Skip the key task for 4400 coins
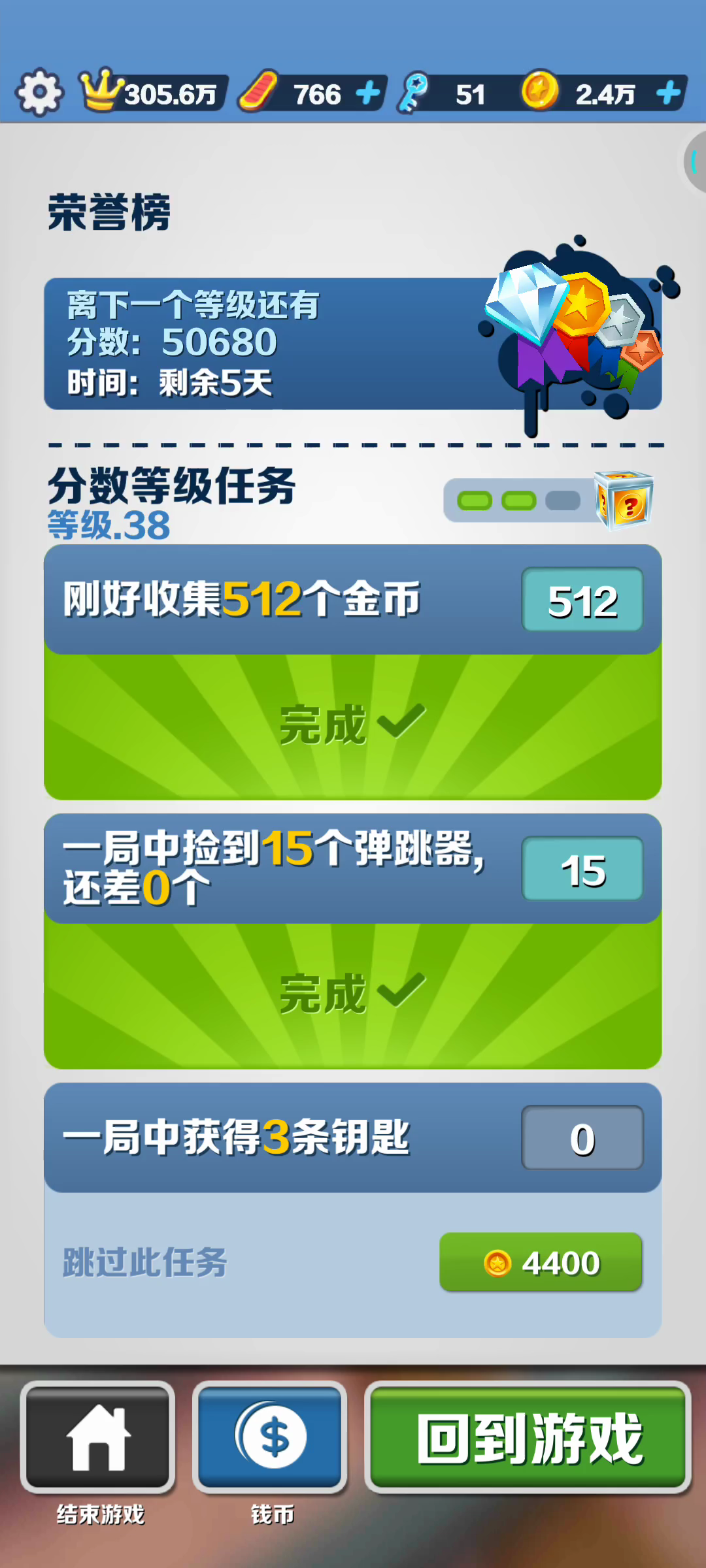706x1568 pixels. click(x=541, y=1262)
